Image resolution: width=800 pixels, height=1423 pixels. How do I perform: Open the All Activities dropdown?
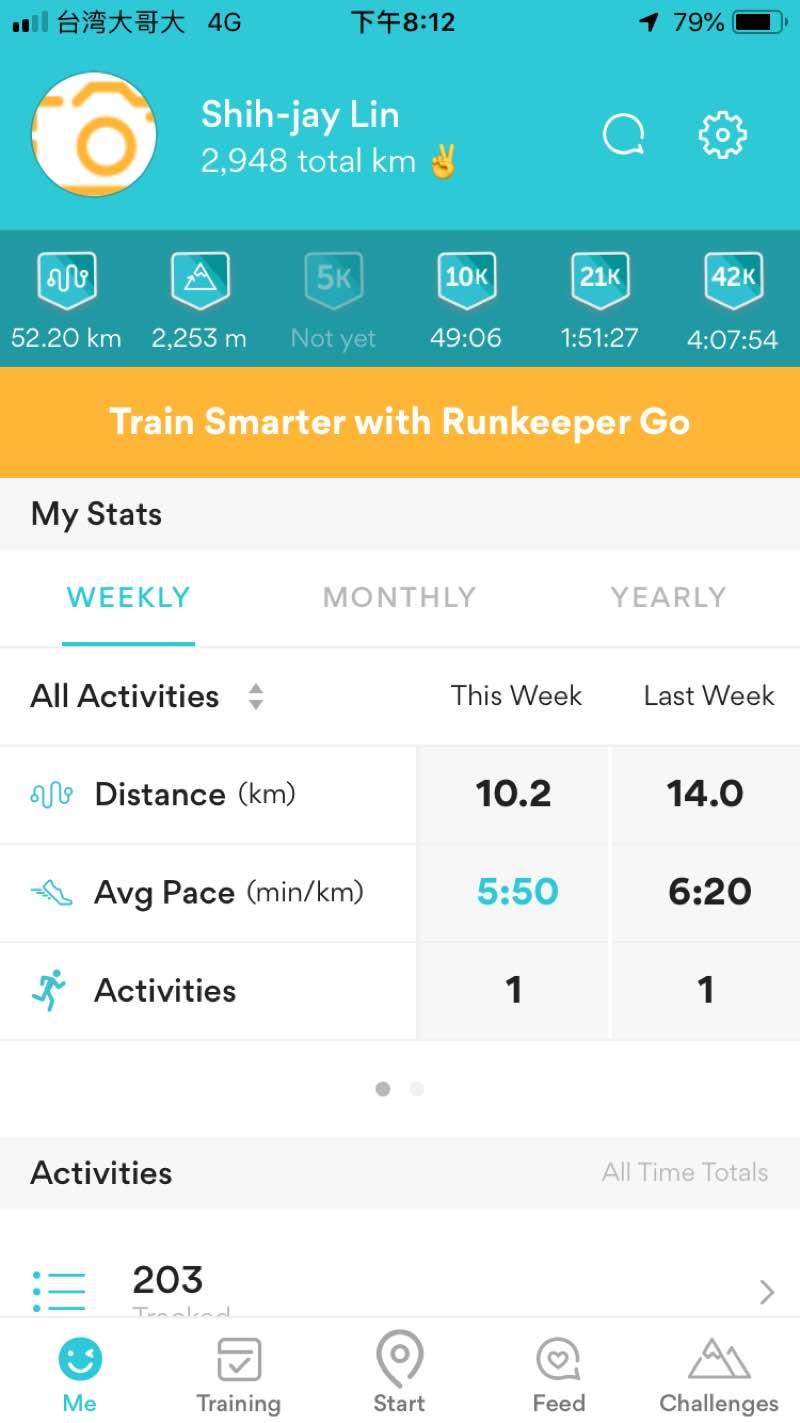tap(147, 696)
